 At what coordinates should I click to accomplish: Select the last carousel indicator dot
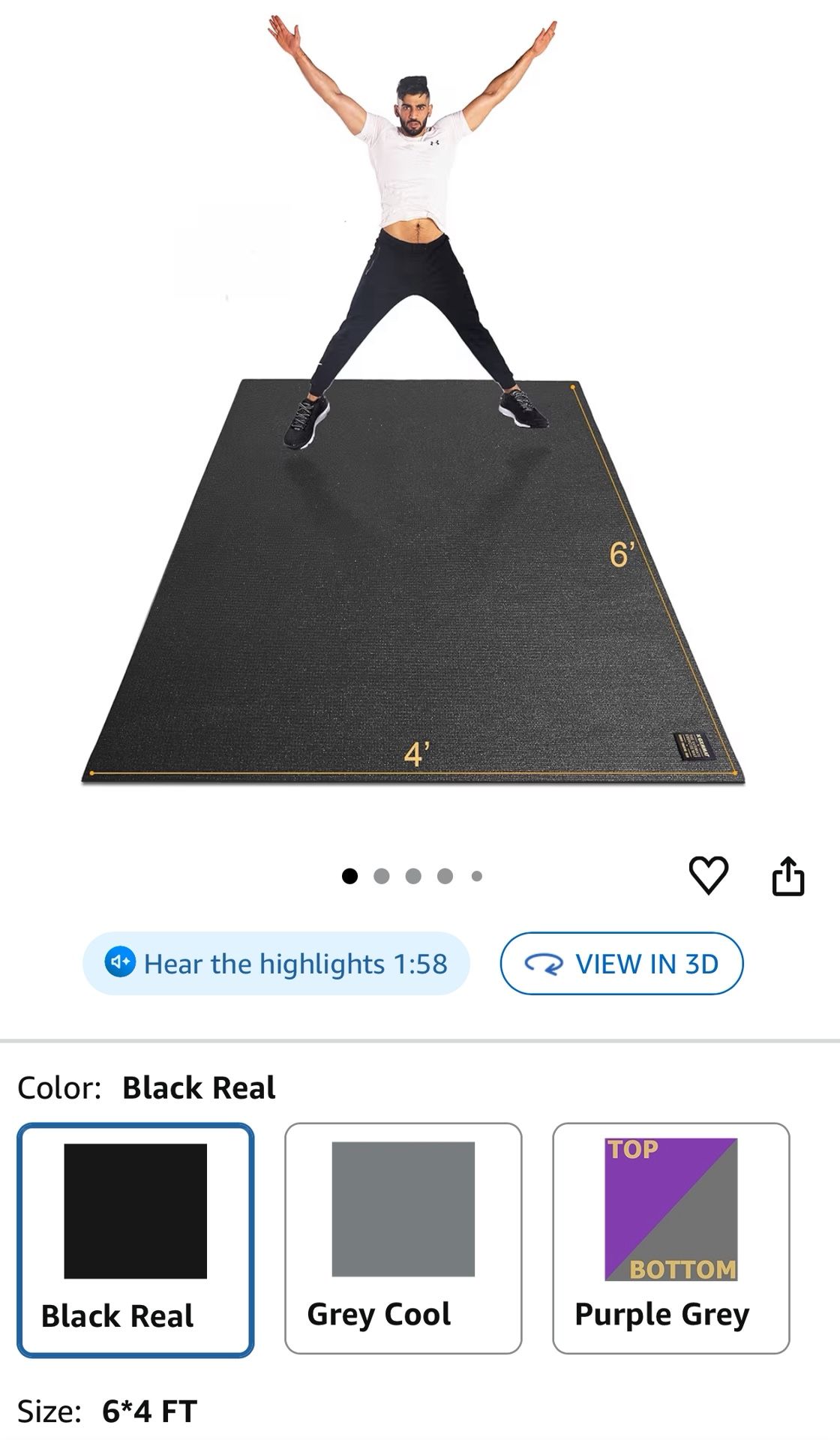(x=475, y=874)
